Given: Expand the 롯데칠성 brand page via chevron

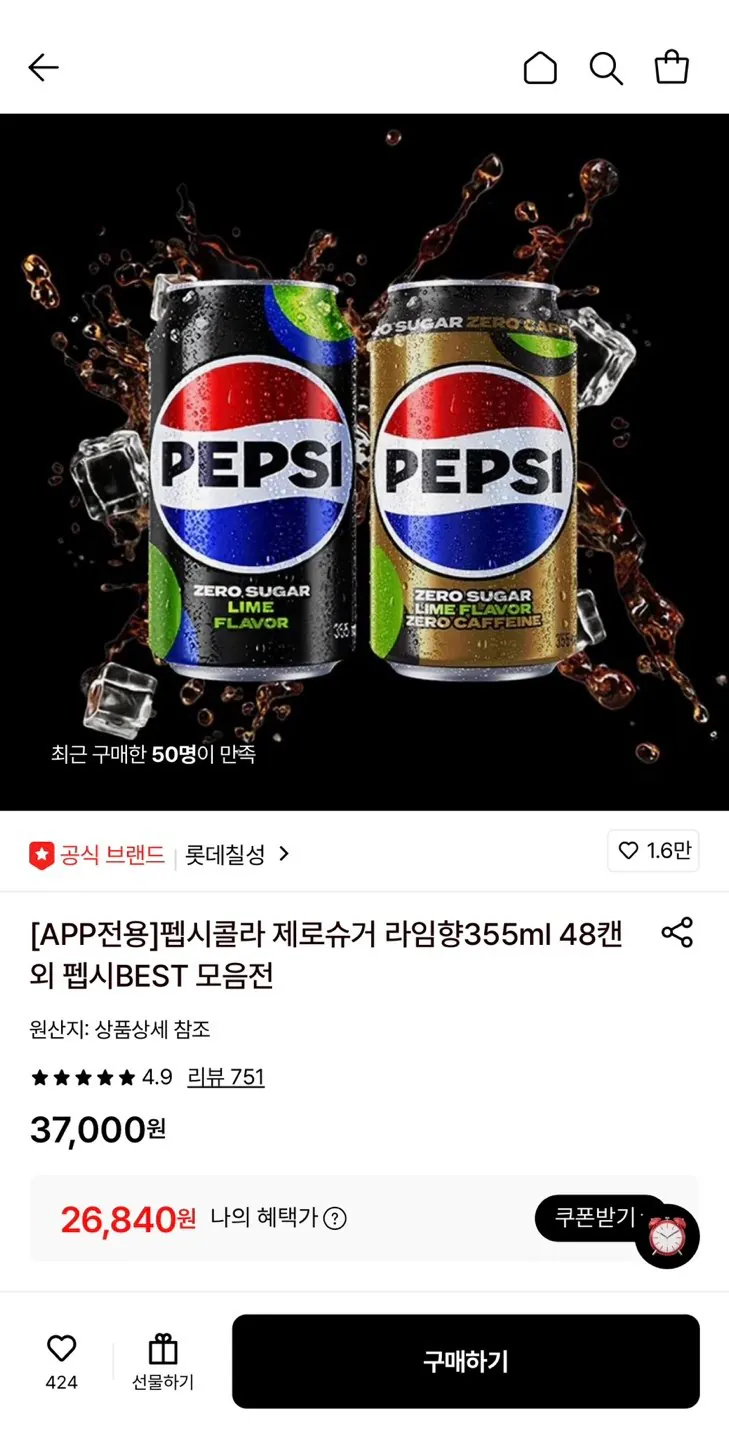Looking at the screenshot, I should 284,853.
